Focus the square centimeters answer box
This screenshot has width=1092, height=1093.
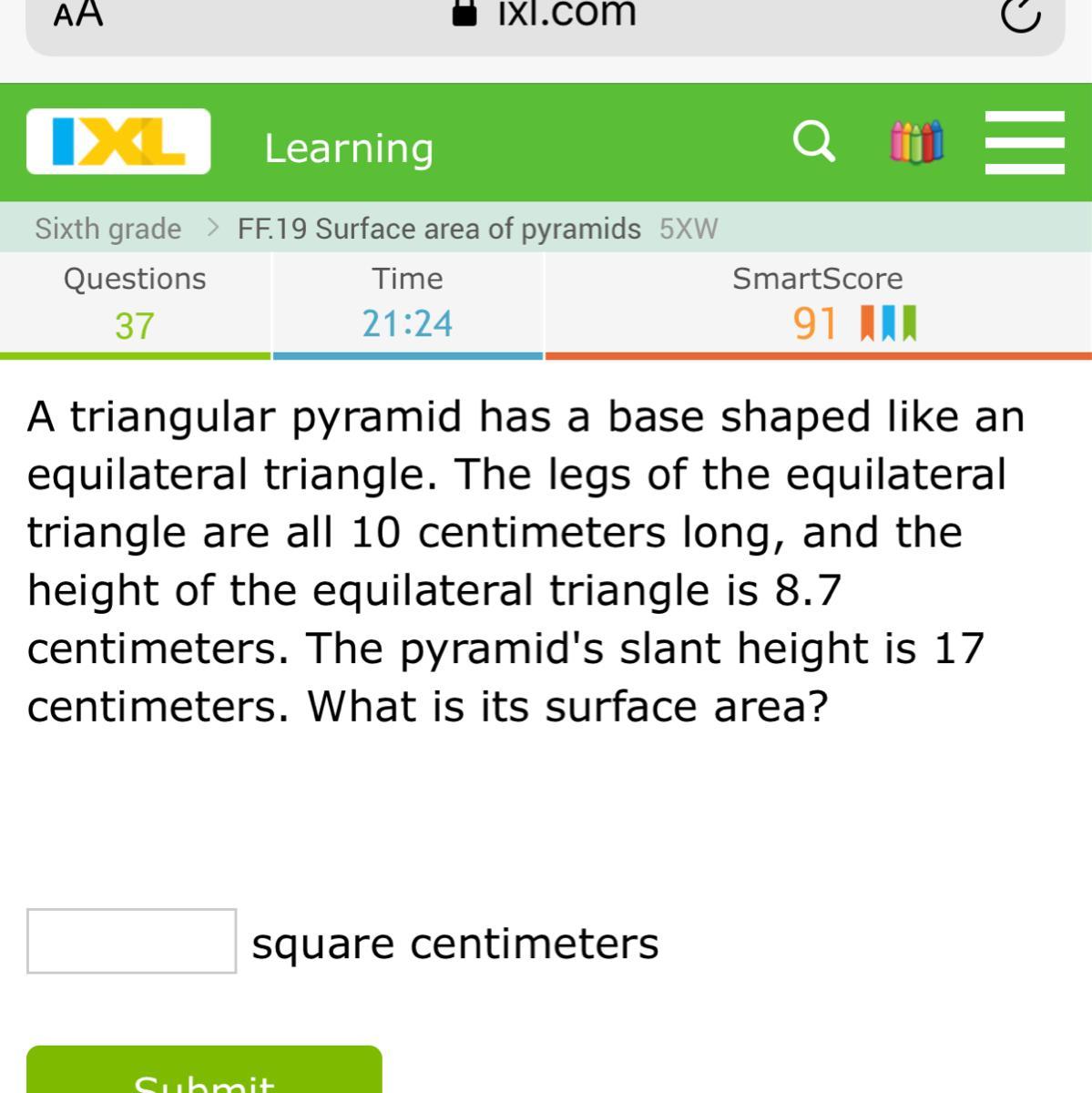132,941
